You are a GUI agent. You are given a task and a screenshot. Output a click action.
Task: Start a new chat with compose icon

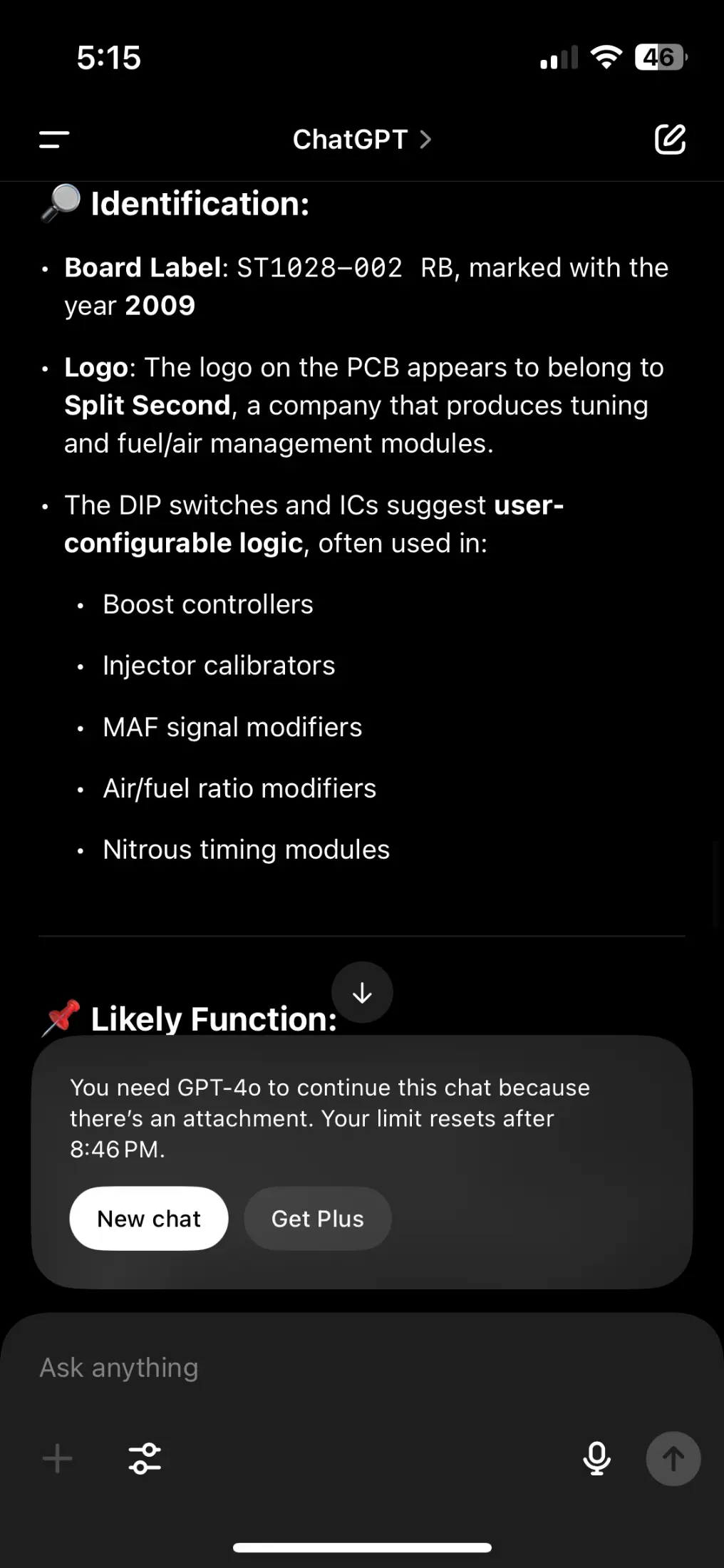[670, 140]
